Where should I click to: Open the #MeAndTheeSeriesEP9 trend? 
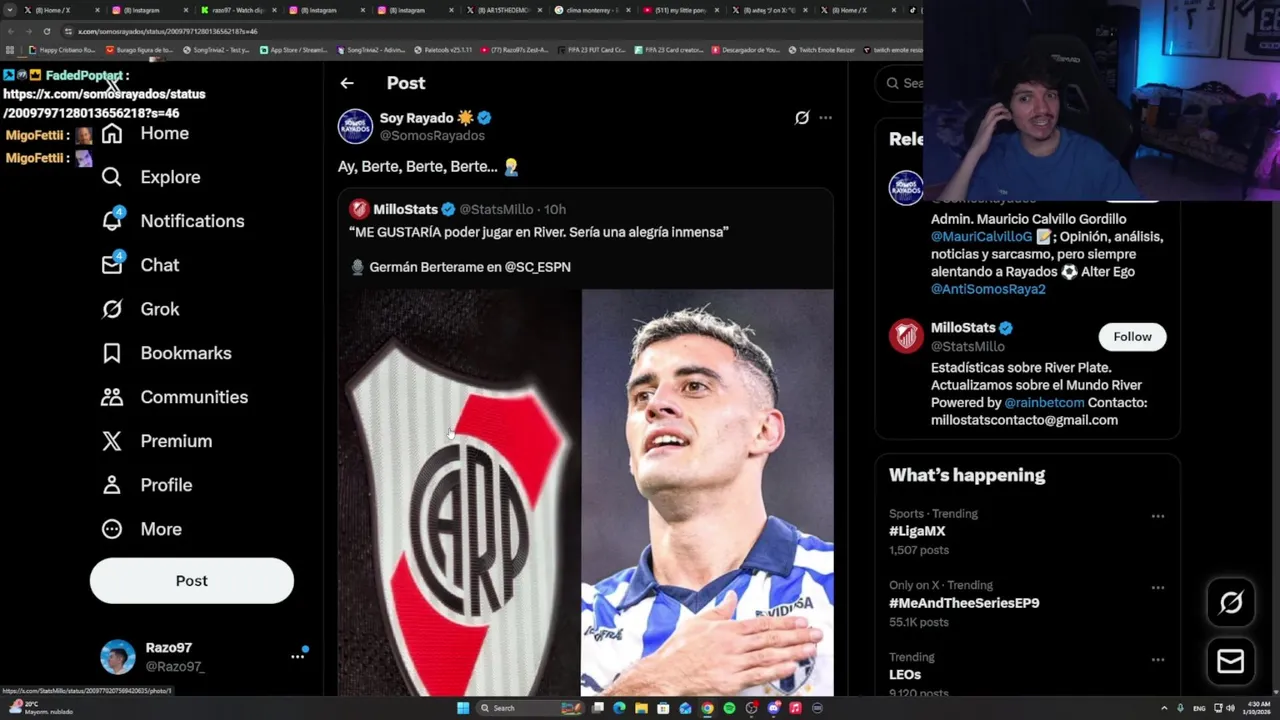[964, 603]
